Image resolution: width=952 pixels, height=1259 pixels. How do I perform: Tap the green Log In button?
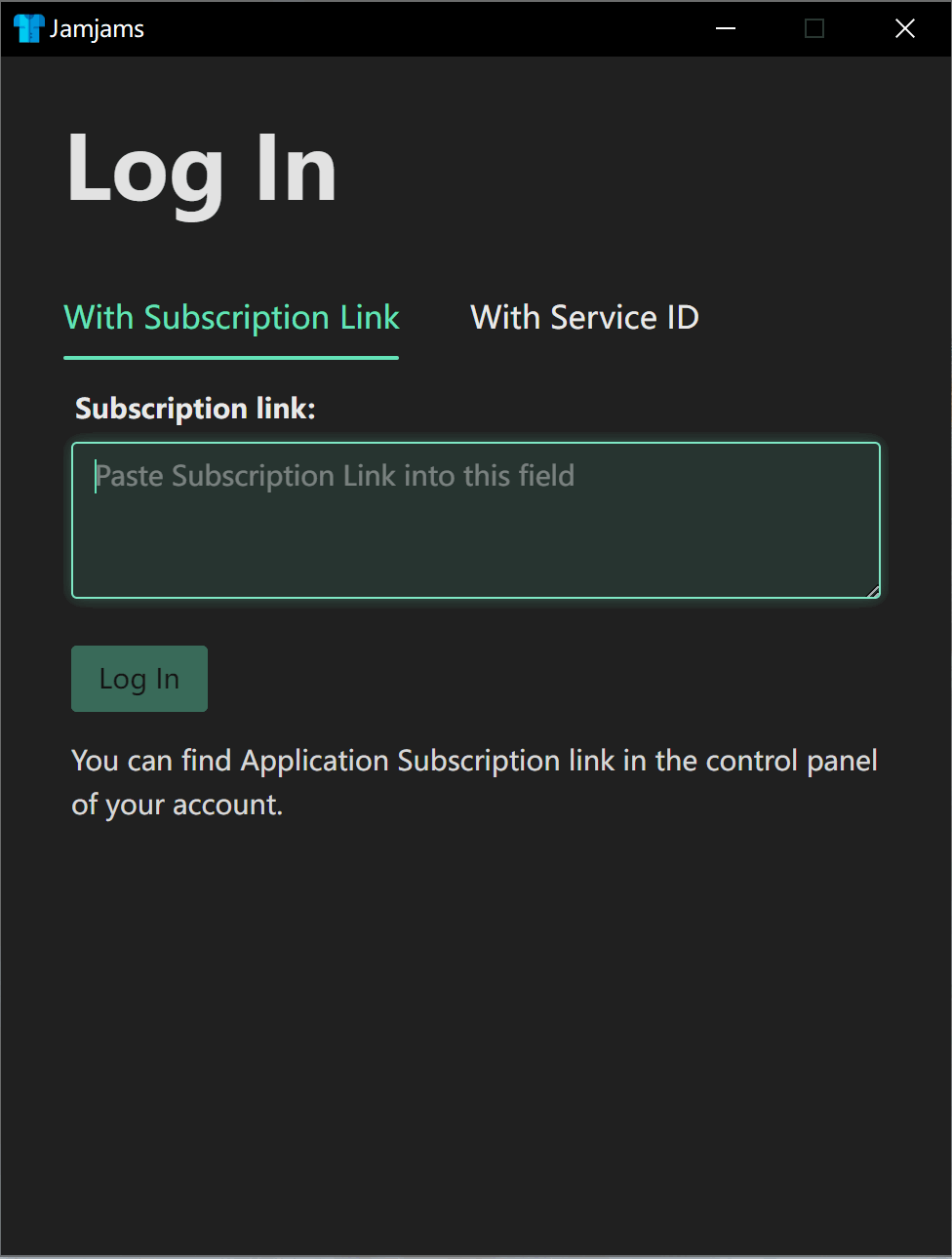pyautogui.click(x=139, y=679)
